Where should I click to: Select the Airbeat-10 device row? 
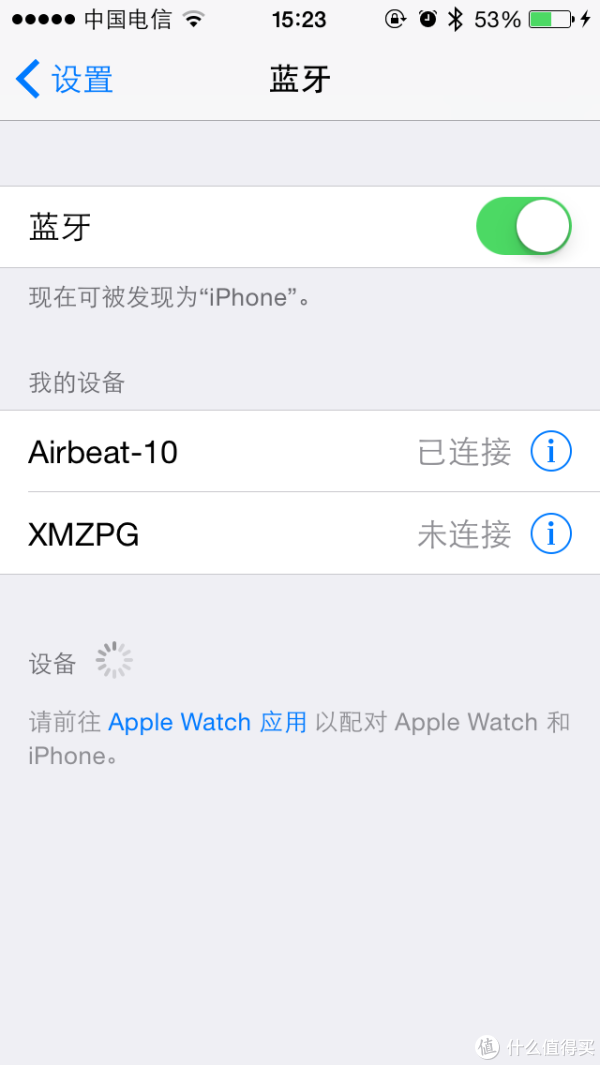(300, 452)
